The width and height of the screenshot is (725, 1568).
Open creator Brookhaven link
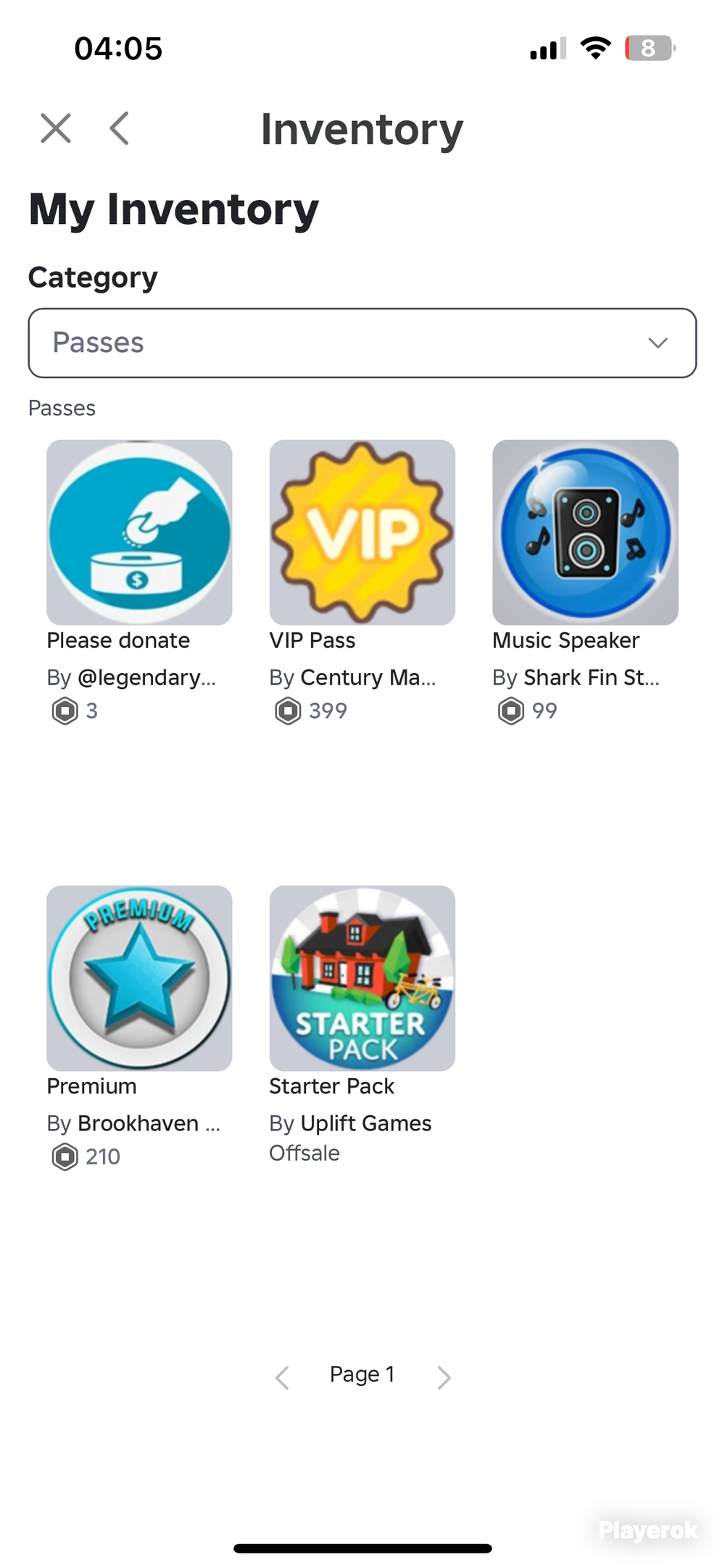coord(149,1123)
